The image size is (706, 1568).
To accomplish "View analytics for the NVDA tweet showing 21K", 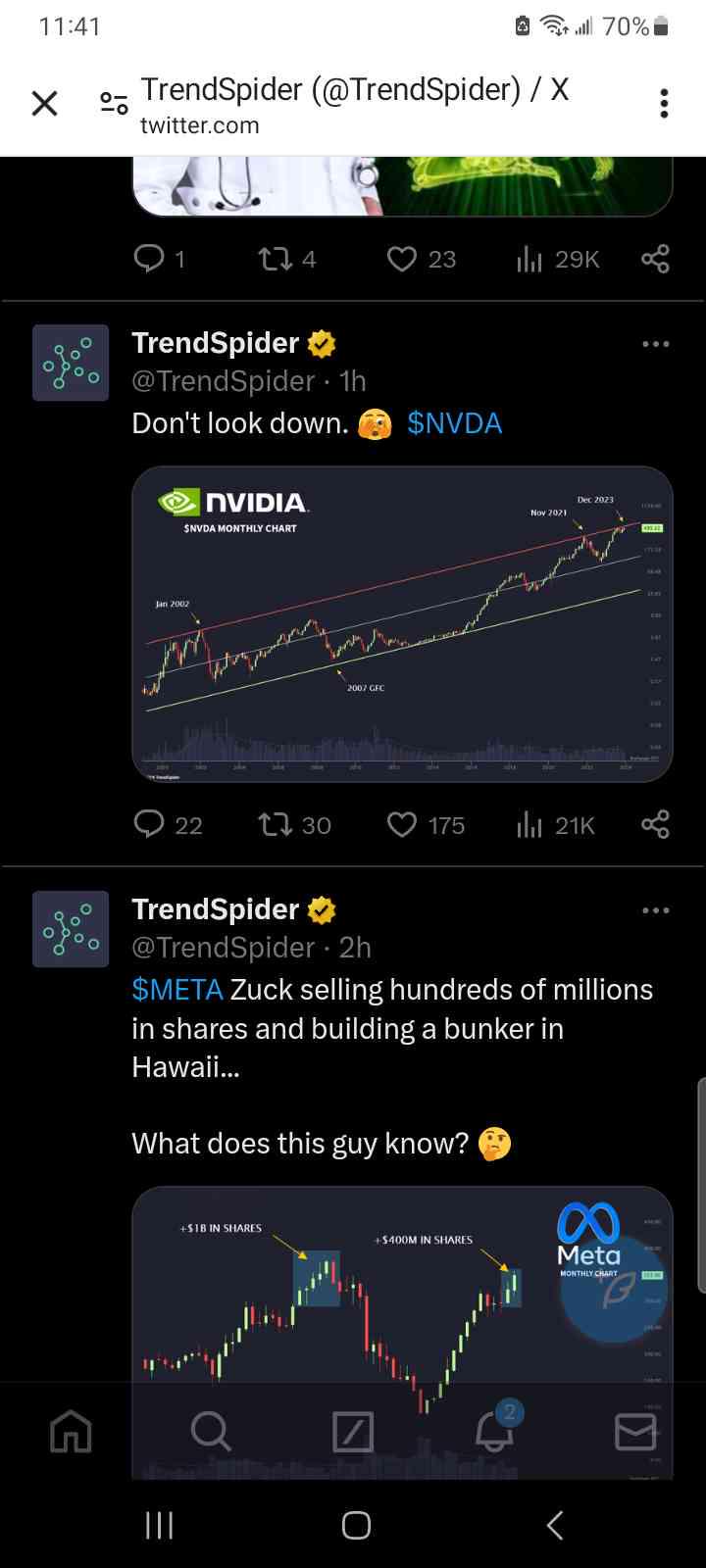I will tap(529, 824).
